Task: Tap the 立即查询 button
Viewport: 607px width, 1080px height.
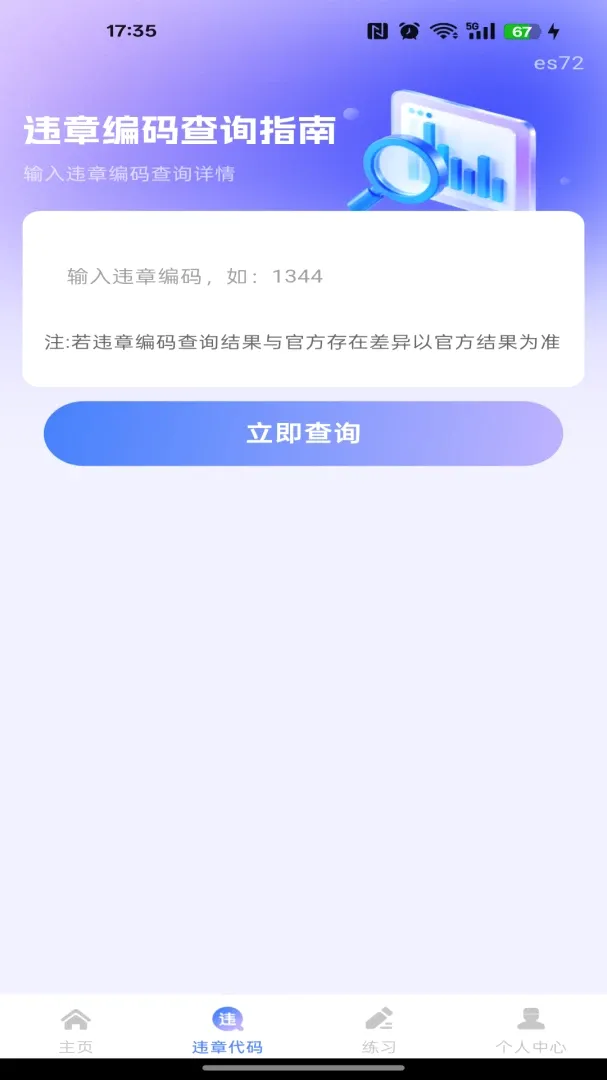Action: click(303, 433)
